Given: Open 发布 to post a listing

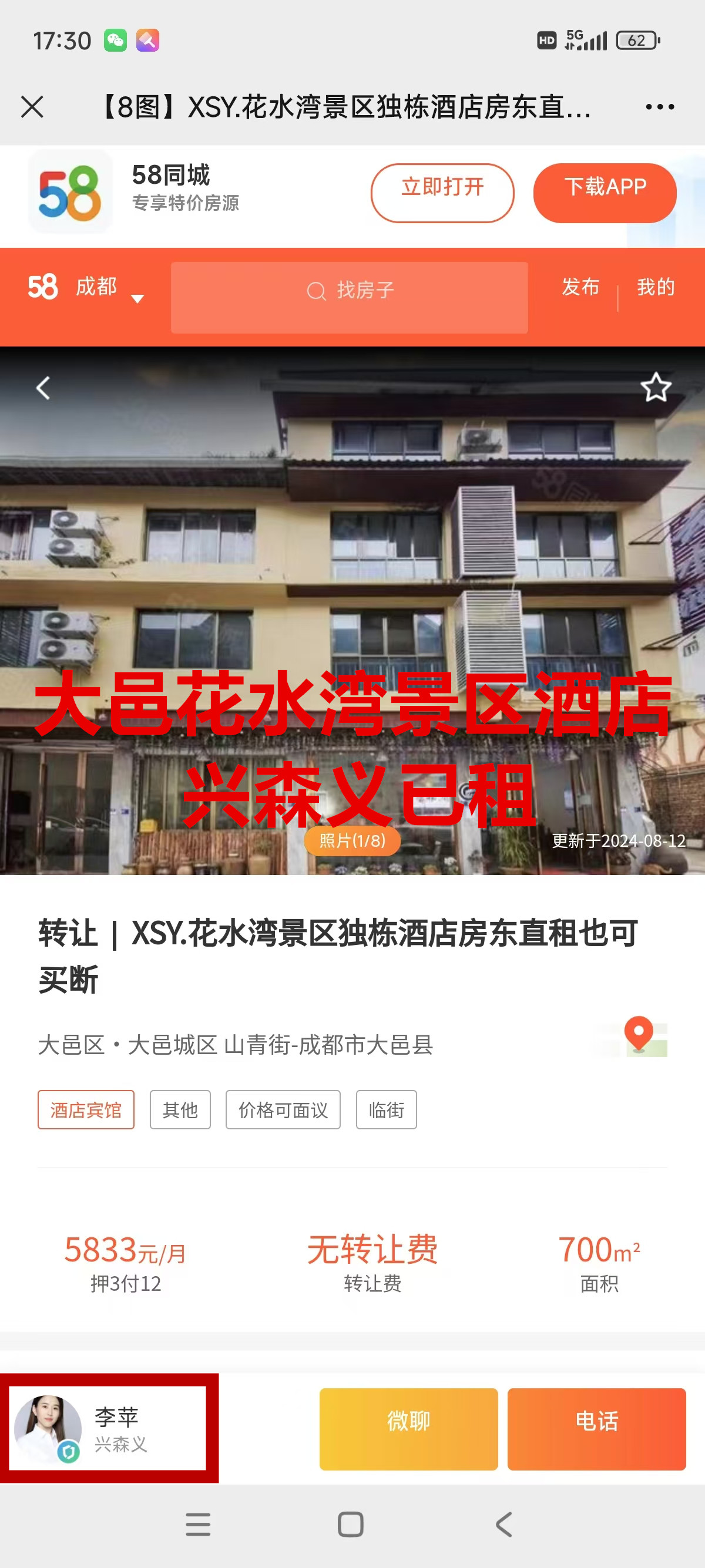Looking at the screenshot, I should [x=580, y=287].
